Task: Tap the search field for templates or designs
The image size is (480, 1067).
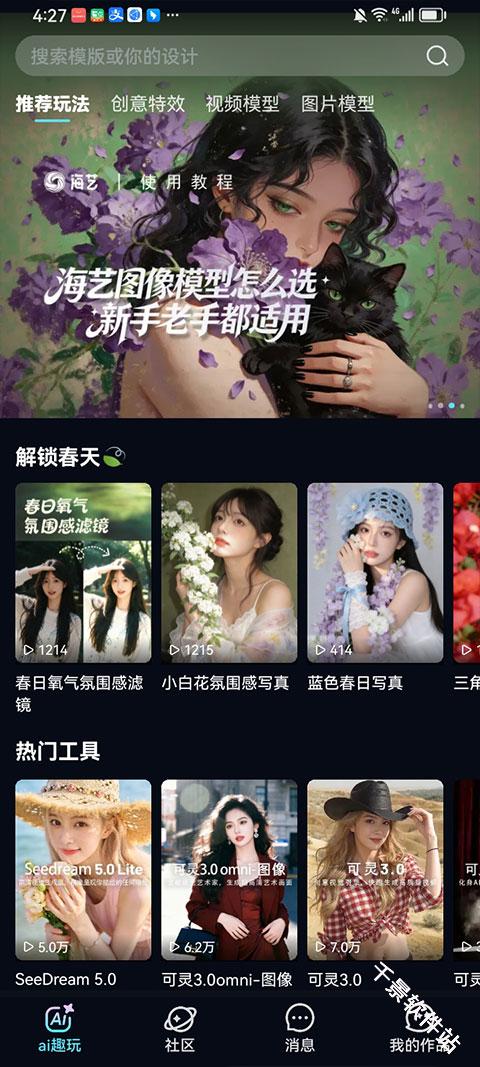Action: click(x=240, y=56)
